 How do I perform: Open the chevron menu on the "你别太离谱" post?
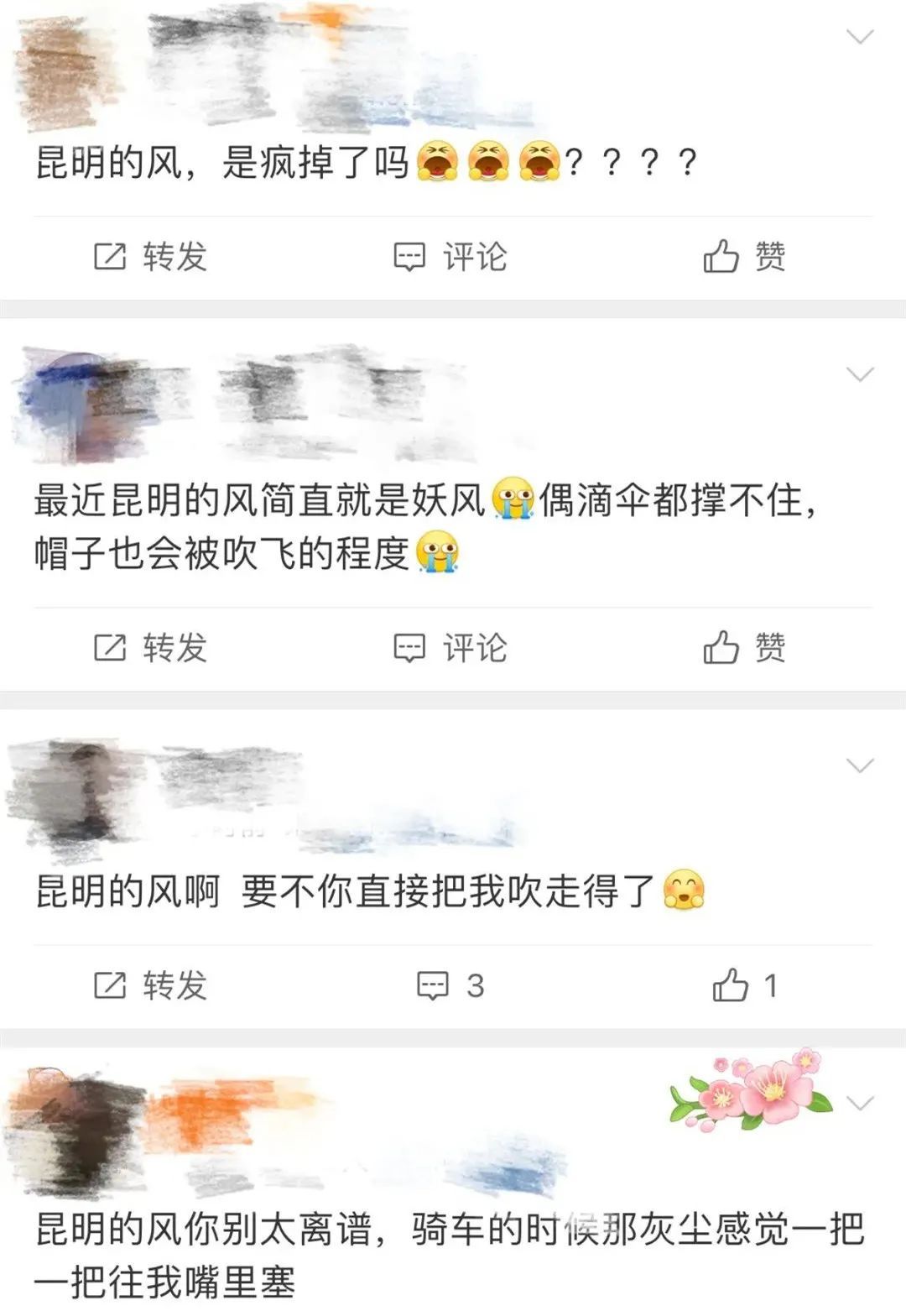860,1103
